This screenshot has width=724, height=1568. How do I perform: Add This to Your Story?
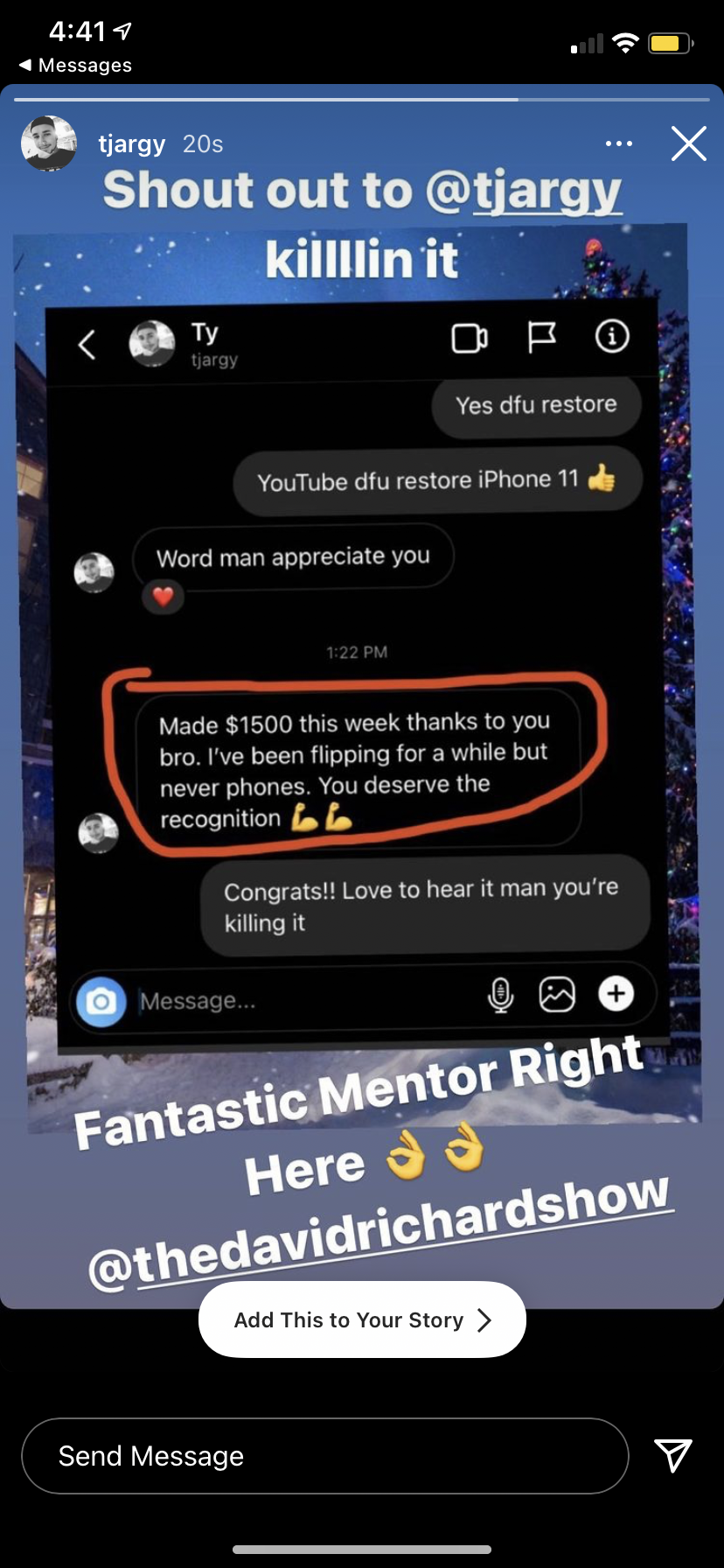coord(362,1319)
